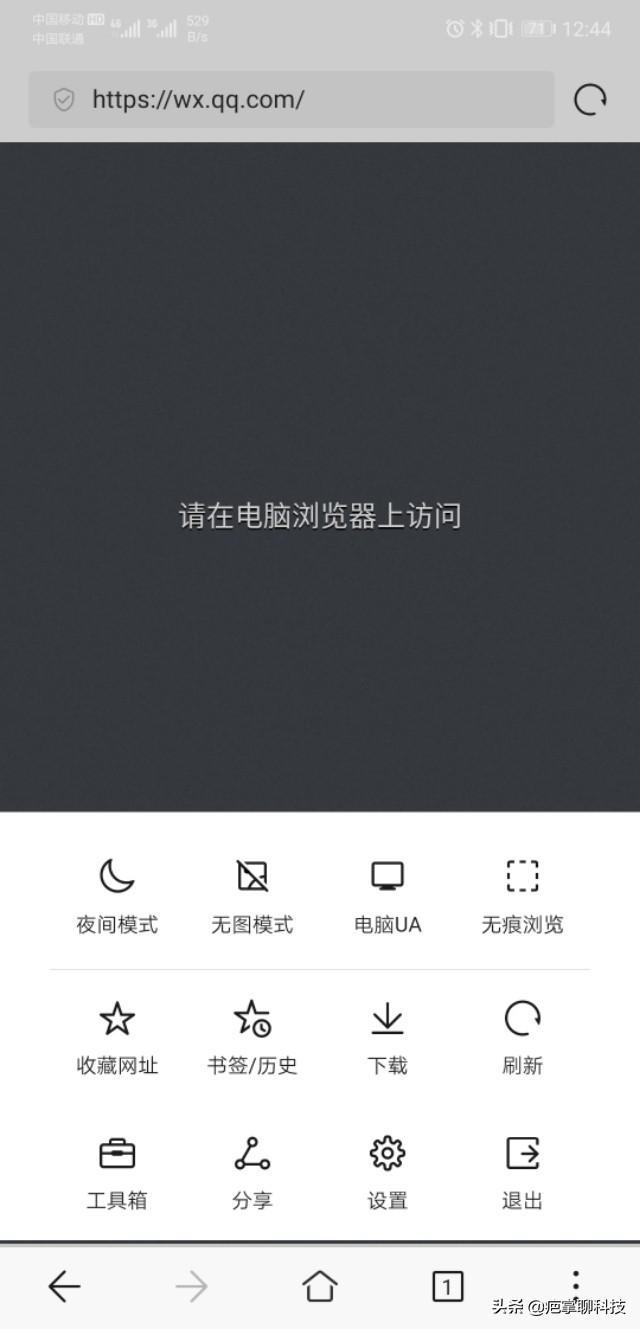Enable 夜间模式 night mode
Viewport: 640px width, 1329px height.
pyautogui.click(x=117, y=894)
